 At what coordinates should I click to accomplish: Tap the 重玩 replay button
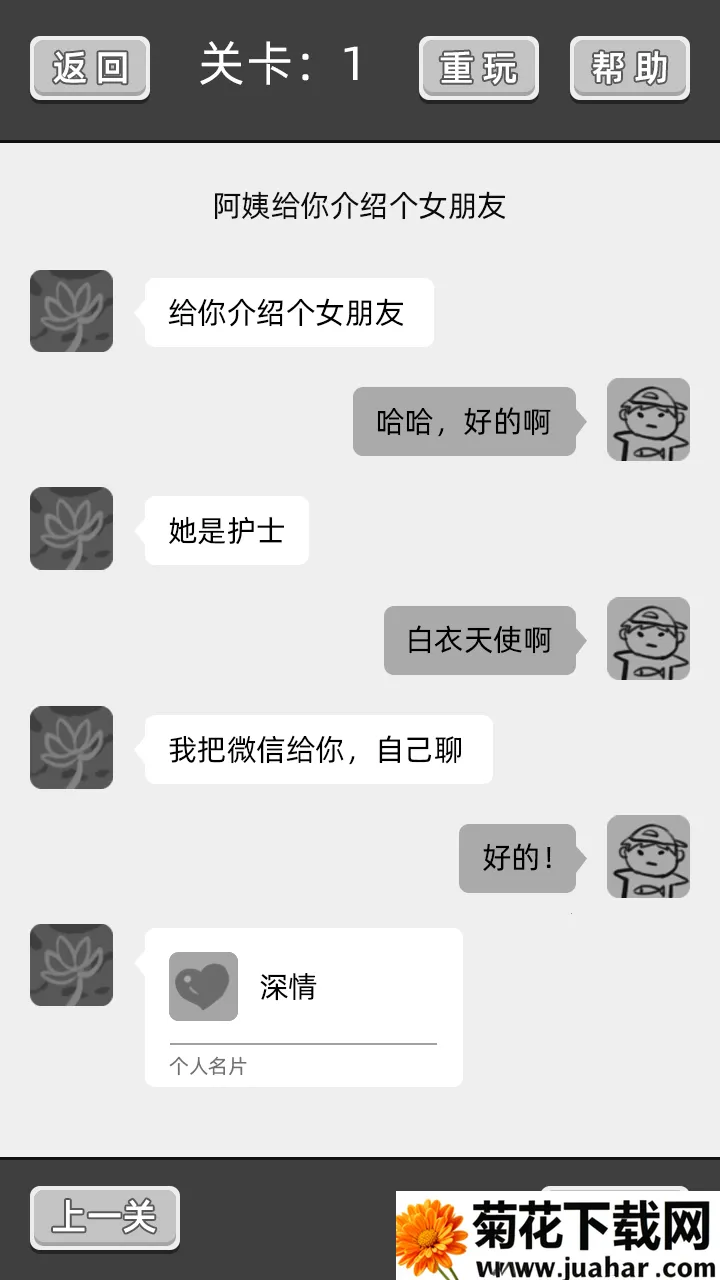tap(479, 69)
